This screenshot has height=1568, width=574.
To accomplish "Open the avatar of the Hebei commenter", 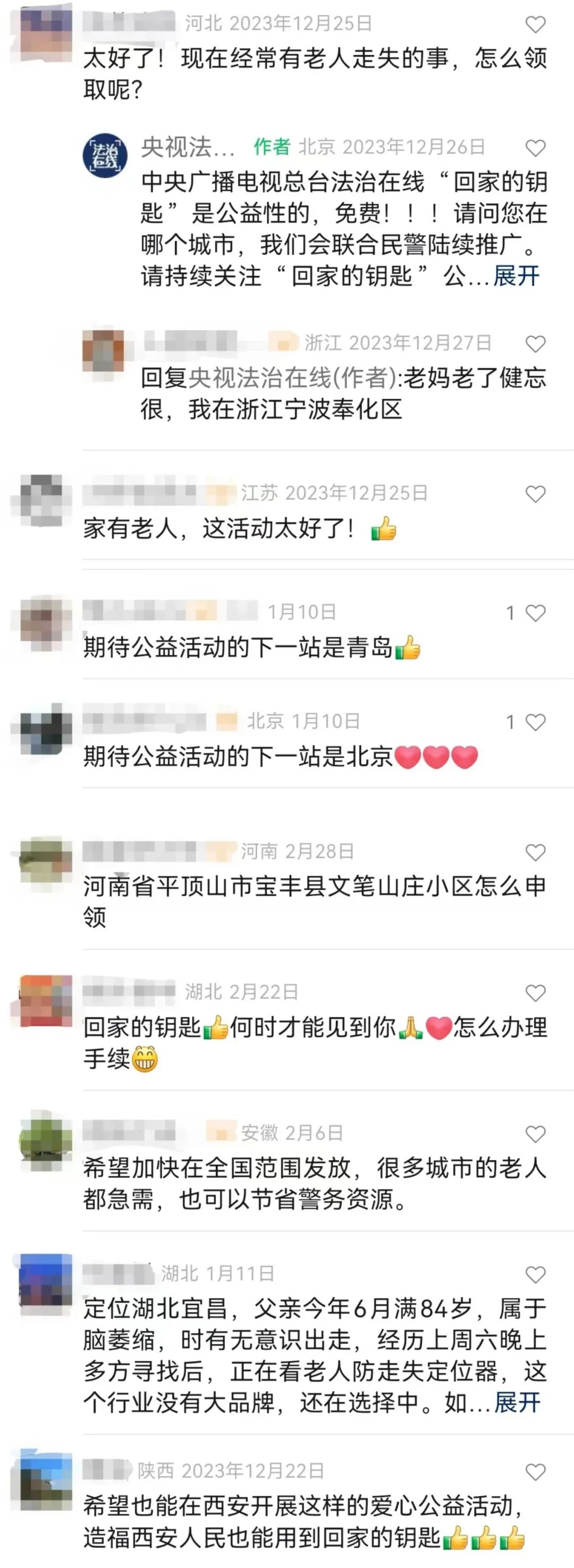I will (x=46, y=32).
